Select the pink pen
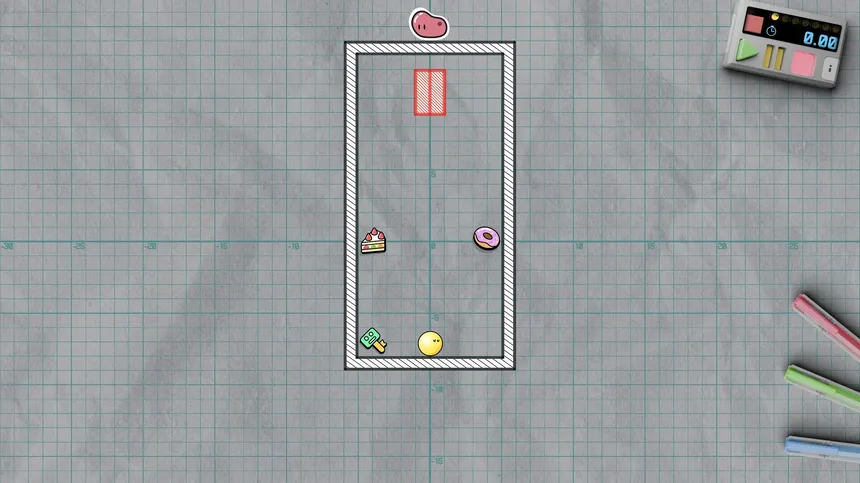The width and height of the screenshot is (860, 483). 828,324
